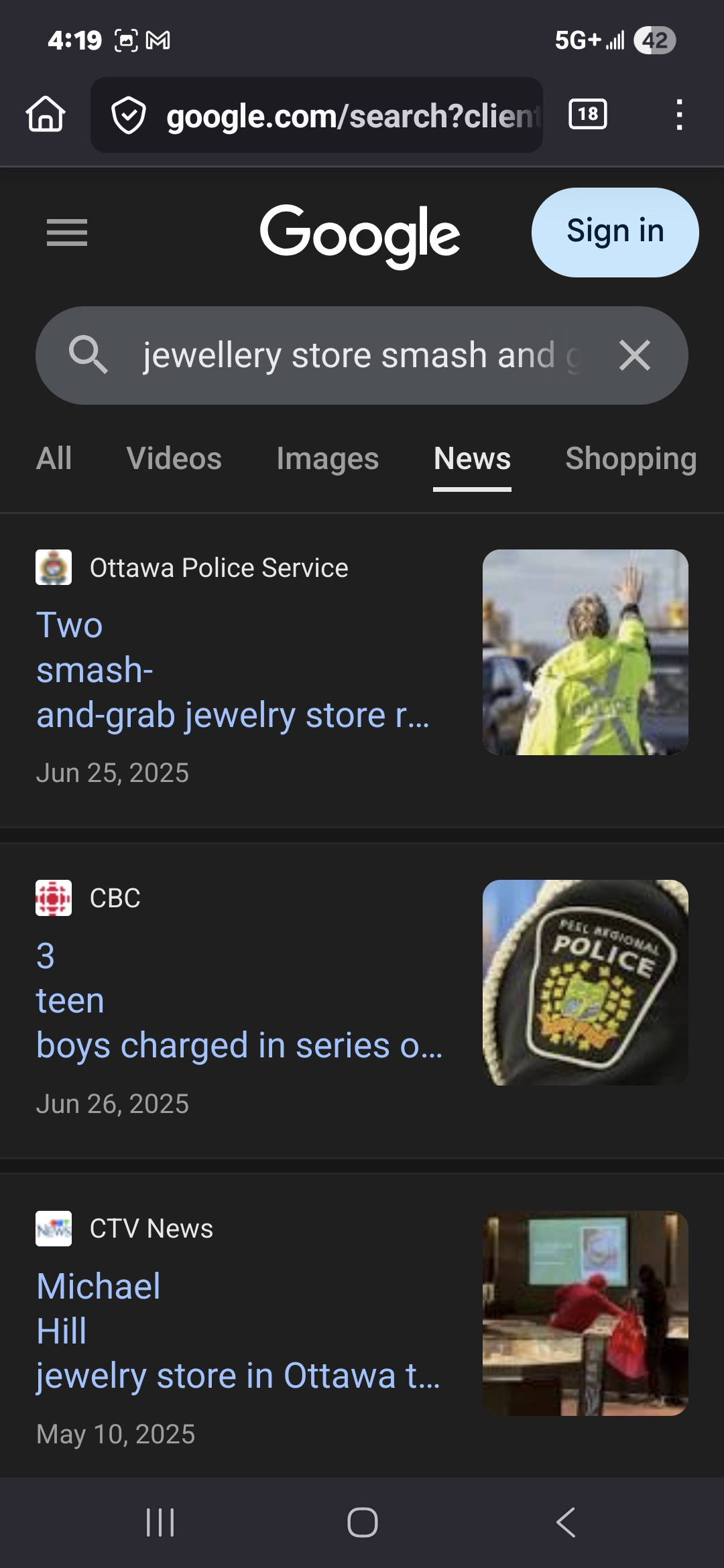The width and height of the screenshot is (724, 1568).
Task: Select the News tab
Action: pyautogui.click(x=472, y=459)
